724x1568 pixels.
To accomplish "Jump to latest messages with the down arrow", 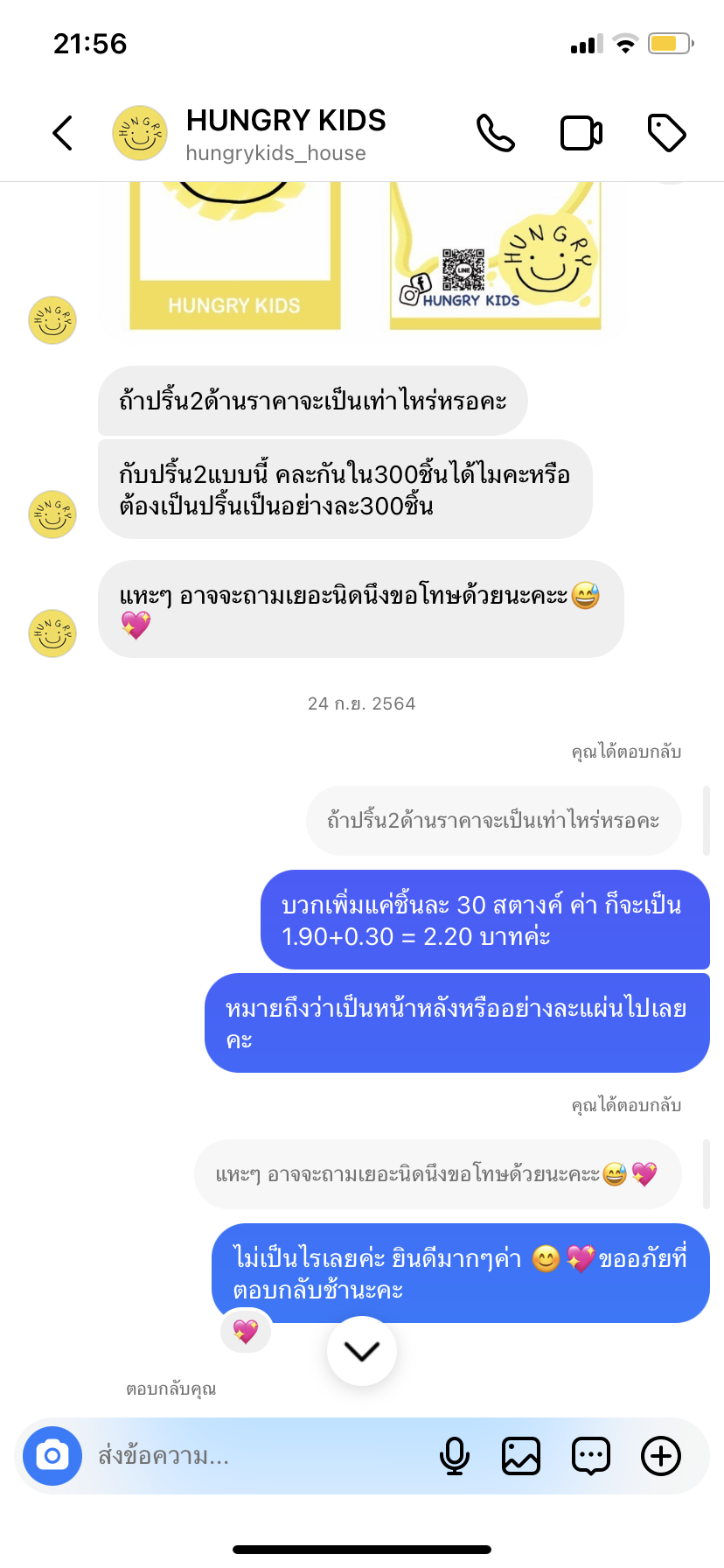I will coord(361,1351).
